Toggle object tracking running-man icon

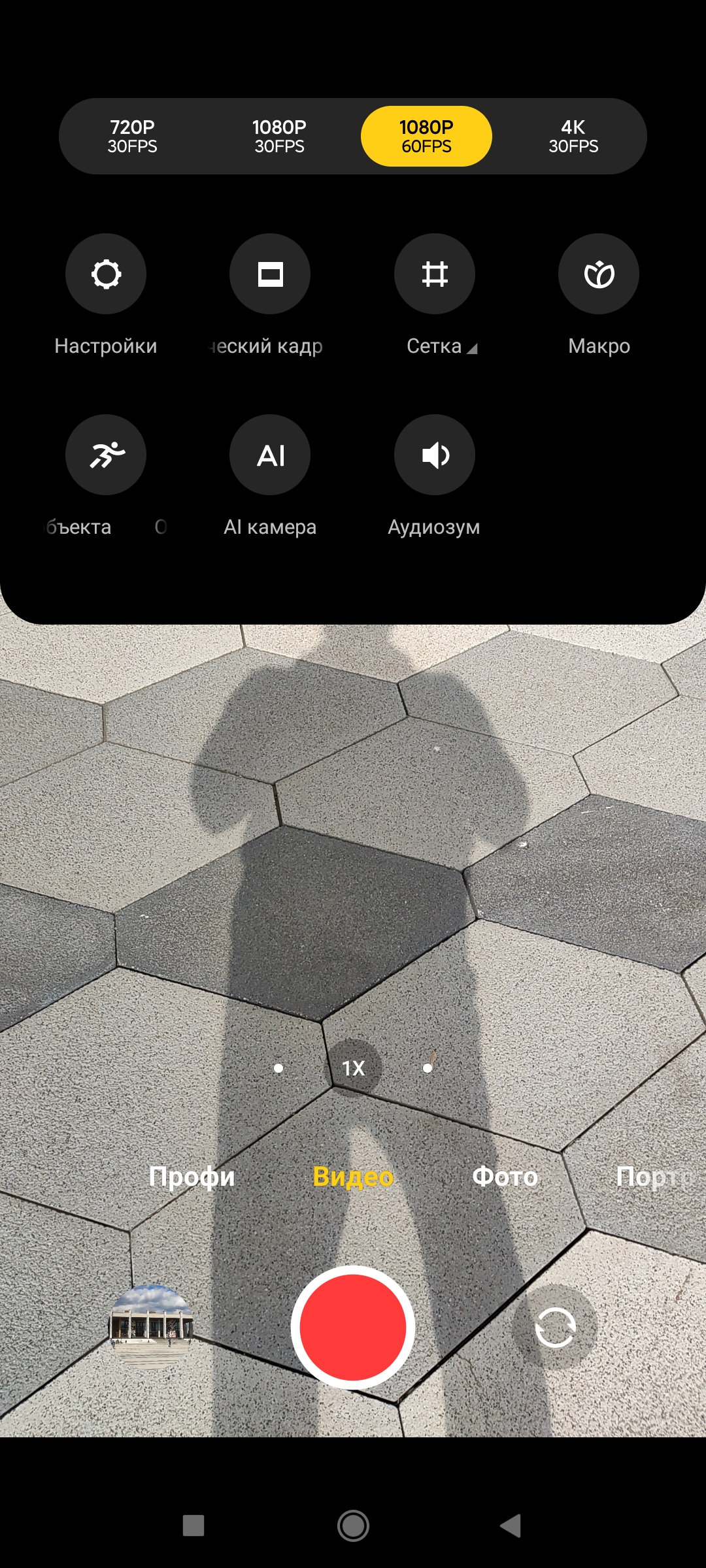106,455
